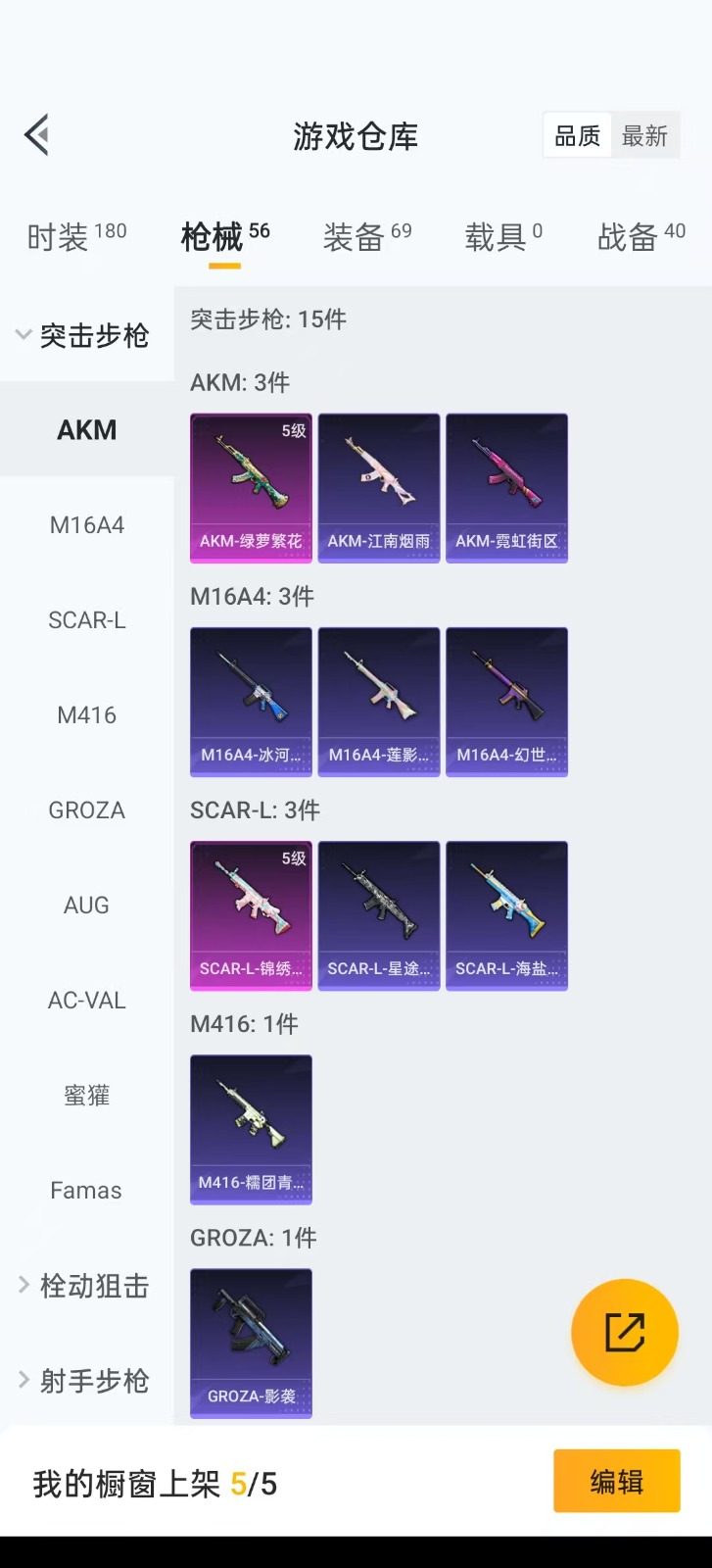Screen dimensions: 712x1568
Task: Open the AKM-江南烟雨 skin
Action: coord(379,487)
